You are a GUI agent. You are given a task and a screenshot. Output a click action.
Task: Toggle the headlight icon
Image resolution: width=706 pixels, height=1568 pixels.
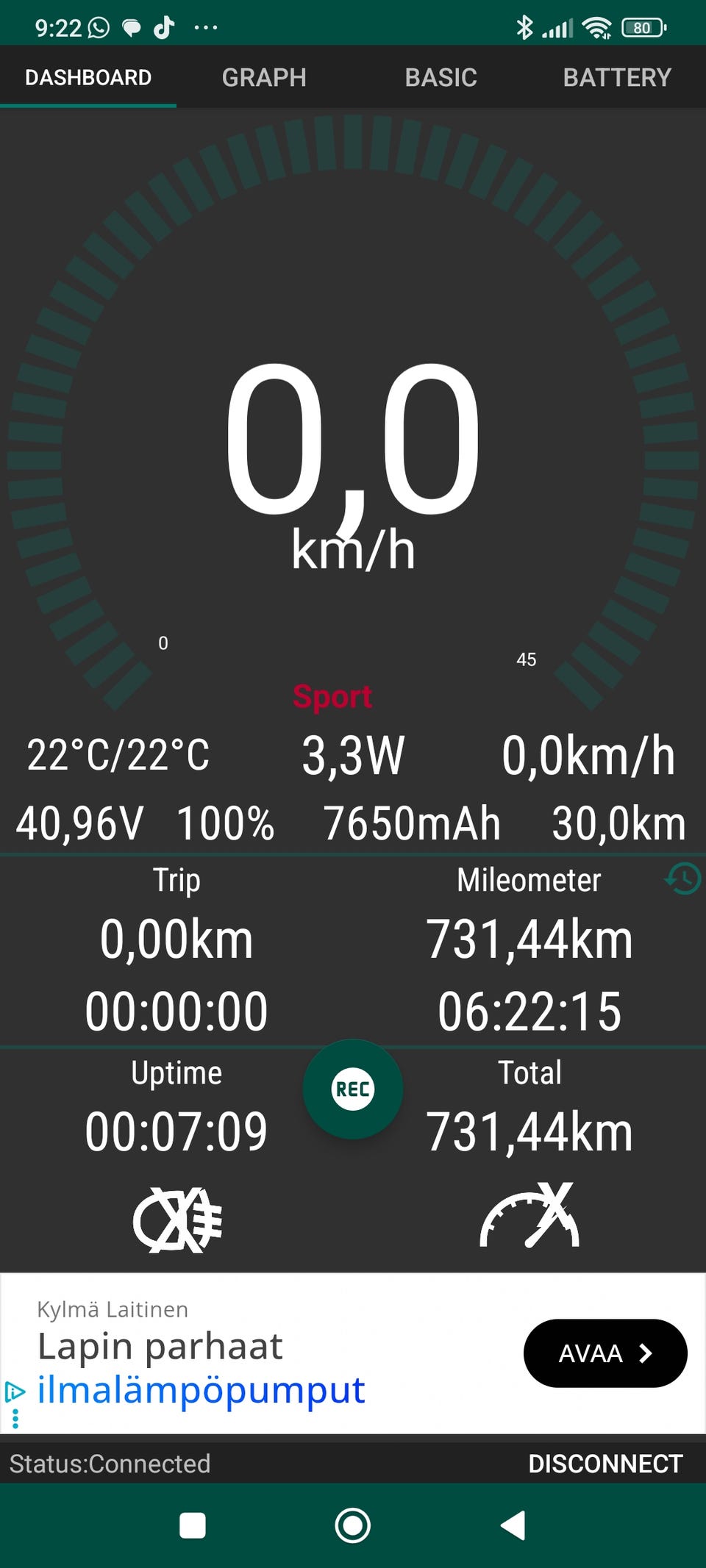[177, 1219]
